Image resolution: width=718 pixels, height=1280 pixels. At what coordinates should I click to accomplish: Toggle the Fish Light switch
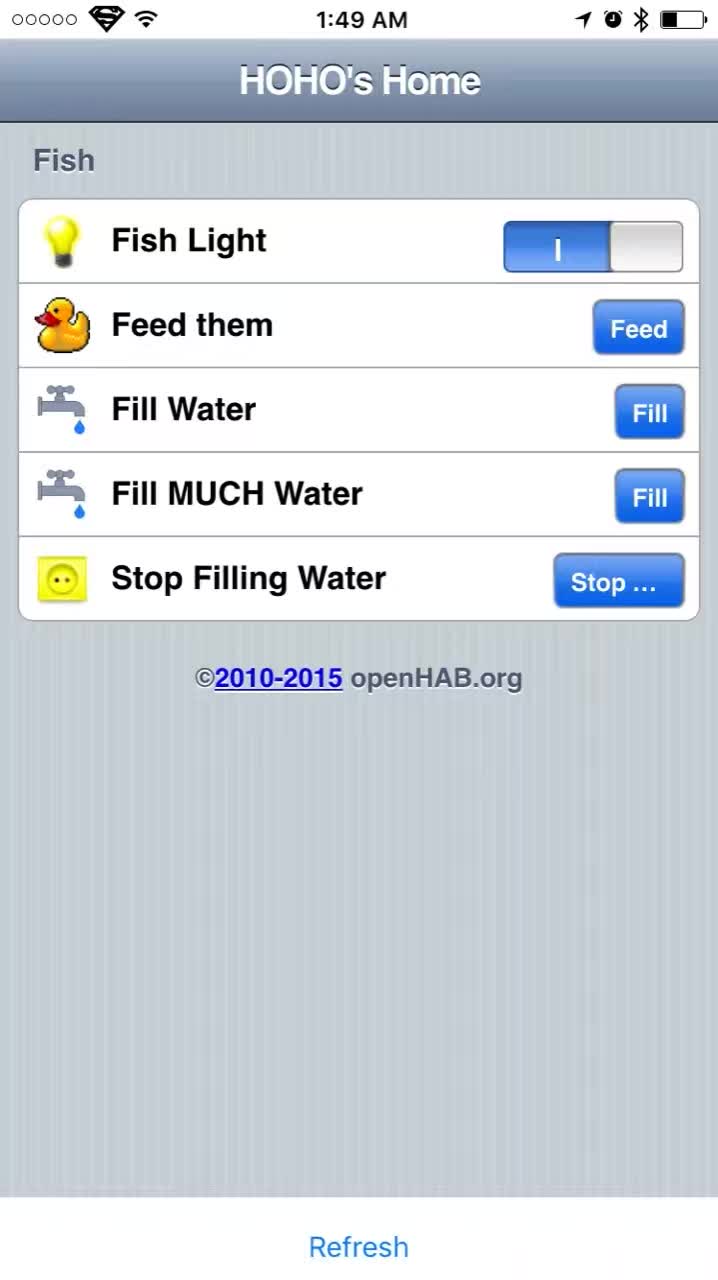pyautogui.click(x=593, y=247)
